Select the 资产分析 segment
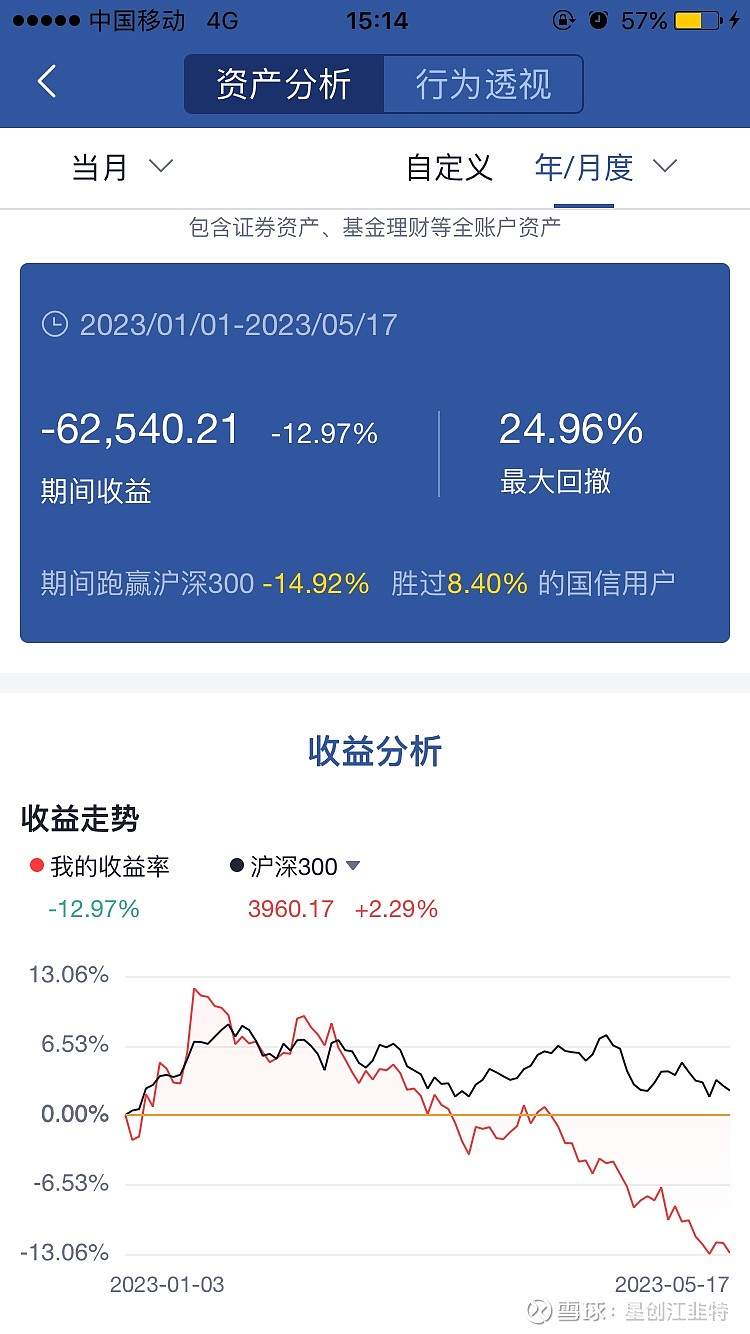Screen dimensions: 750x1334 coord(284,84)
